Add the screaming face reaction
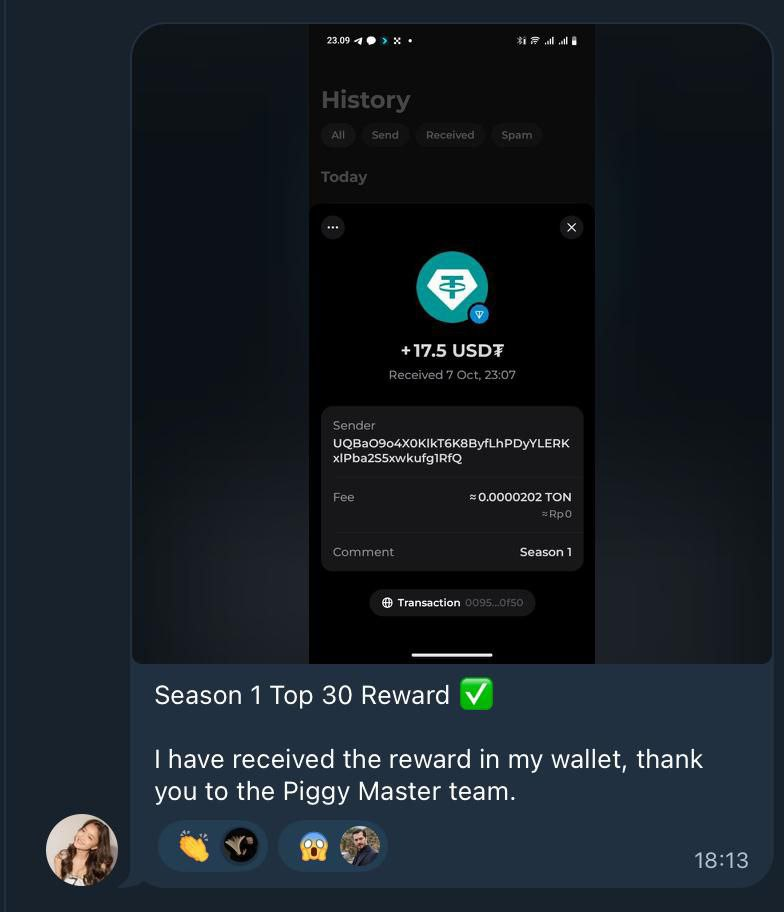The image size is (784, 912). [x=314, y=847]
